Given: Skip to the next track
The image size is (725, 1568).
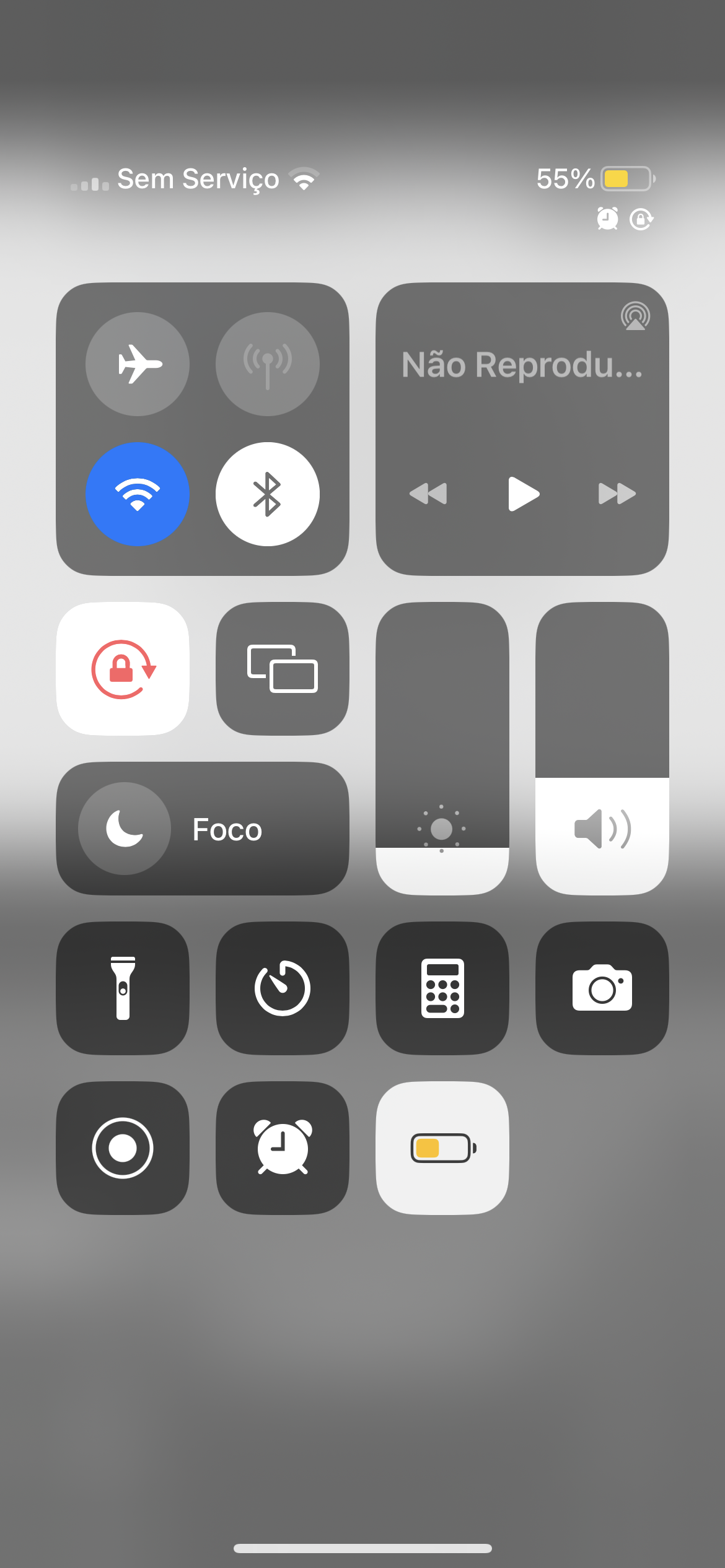Looking at the screenshot, I should [x=617, y=494].
